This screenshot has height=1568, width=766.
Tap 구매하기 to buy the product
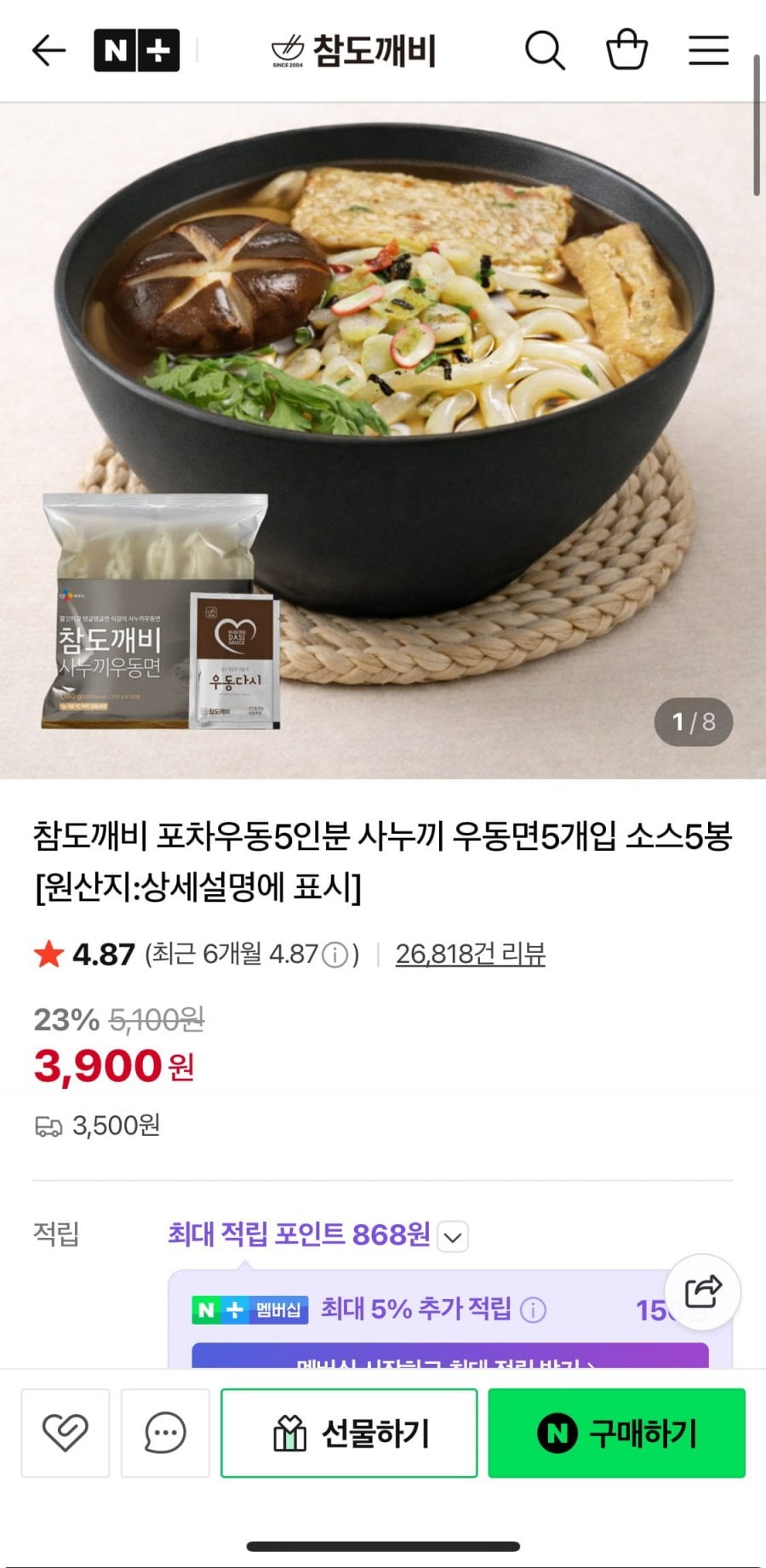point(616,1434)
